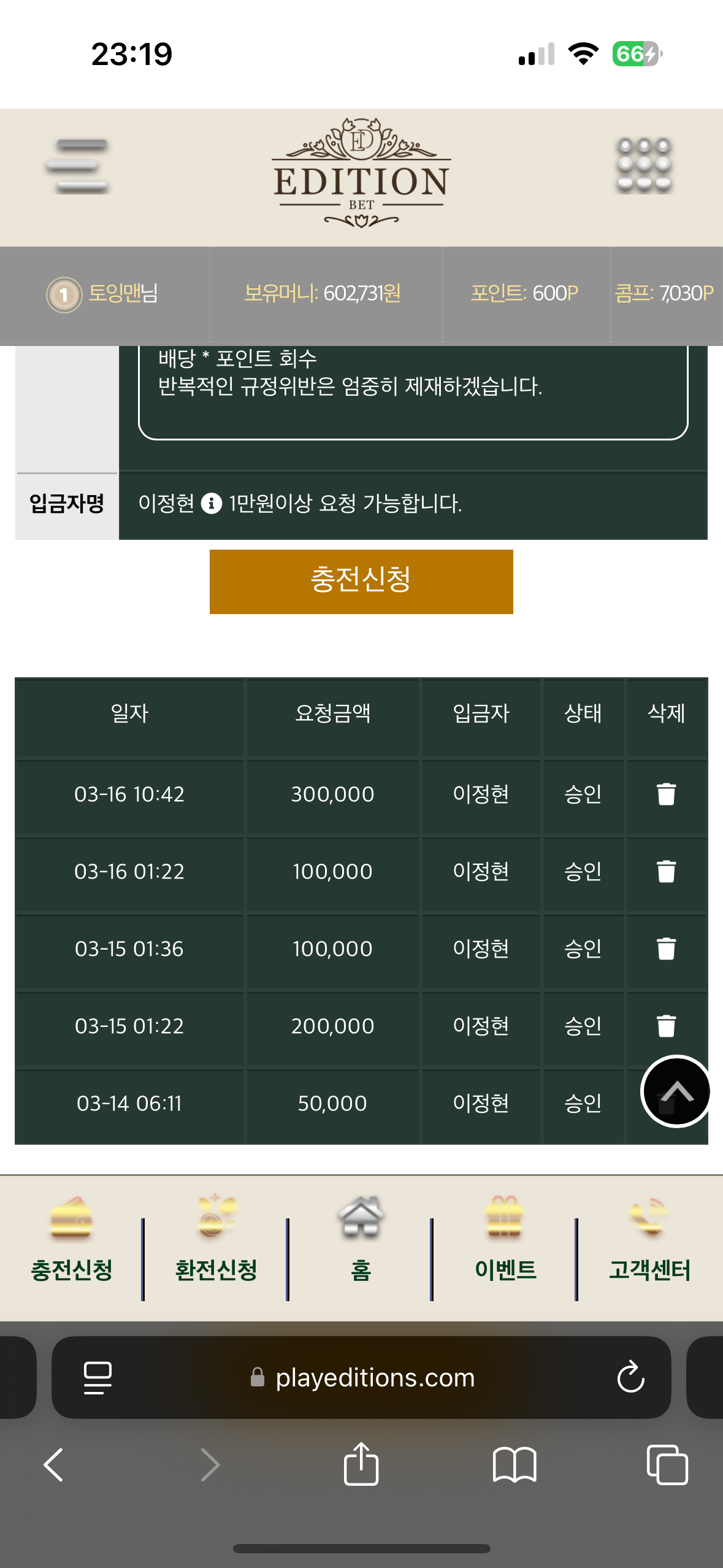The width and height of the screenshot is (723, 1568).
Task: Open the 홈 tab
Action: tap(361, 1247)
